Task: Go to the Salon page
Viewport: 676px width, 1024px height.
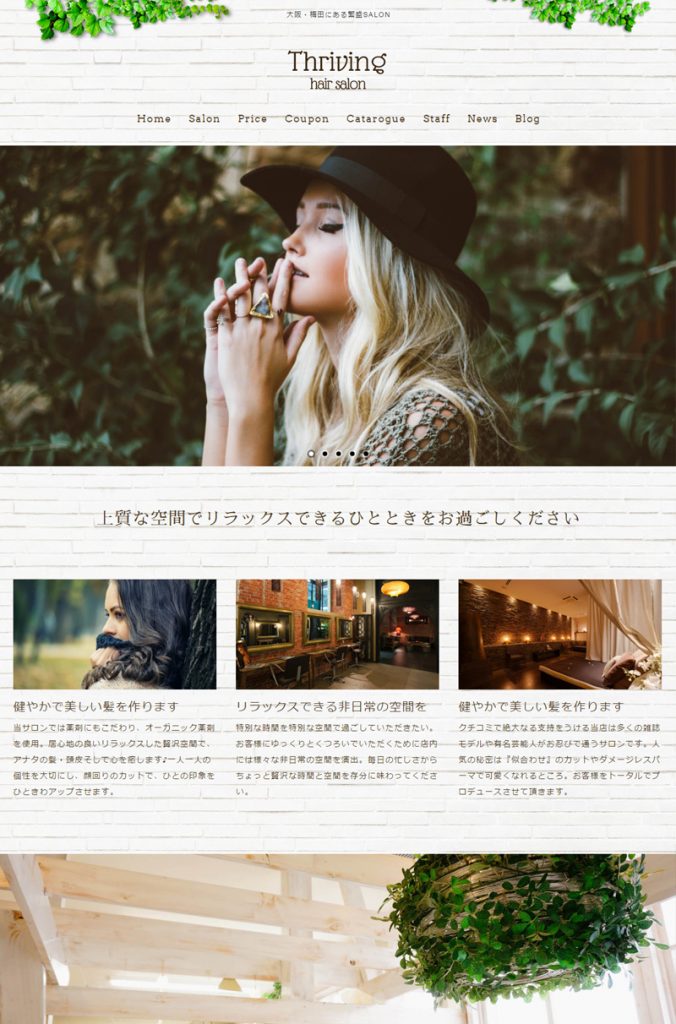Action: pos(204,119)
